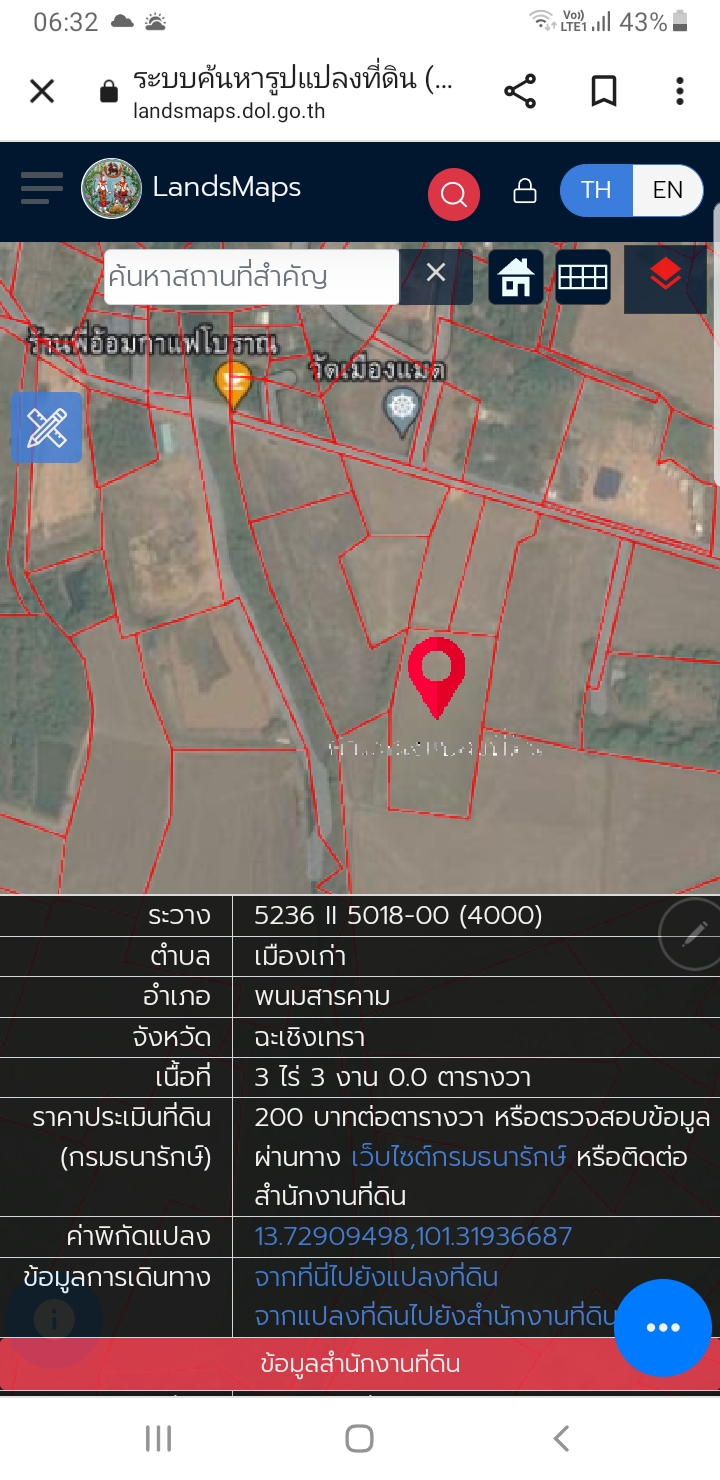The height and width of the screenshot is (1480, 720).
Task: Open the measurement drawing tool
Action: pos(46,428)
